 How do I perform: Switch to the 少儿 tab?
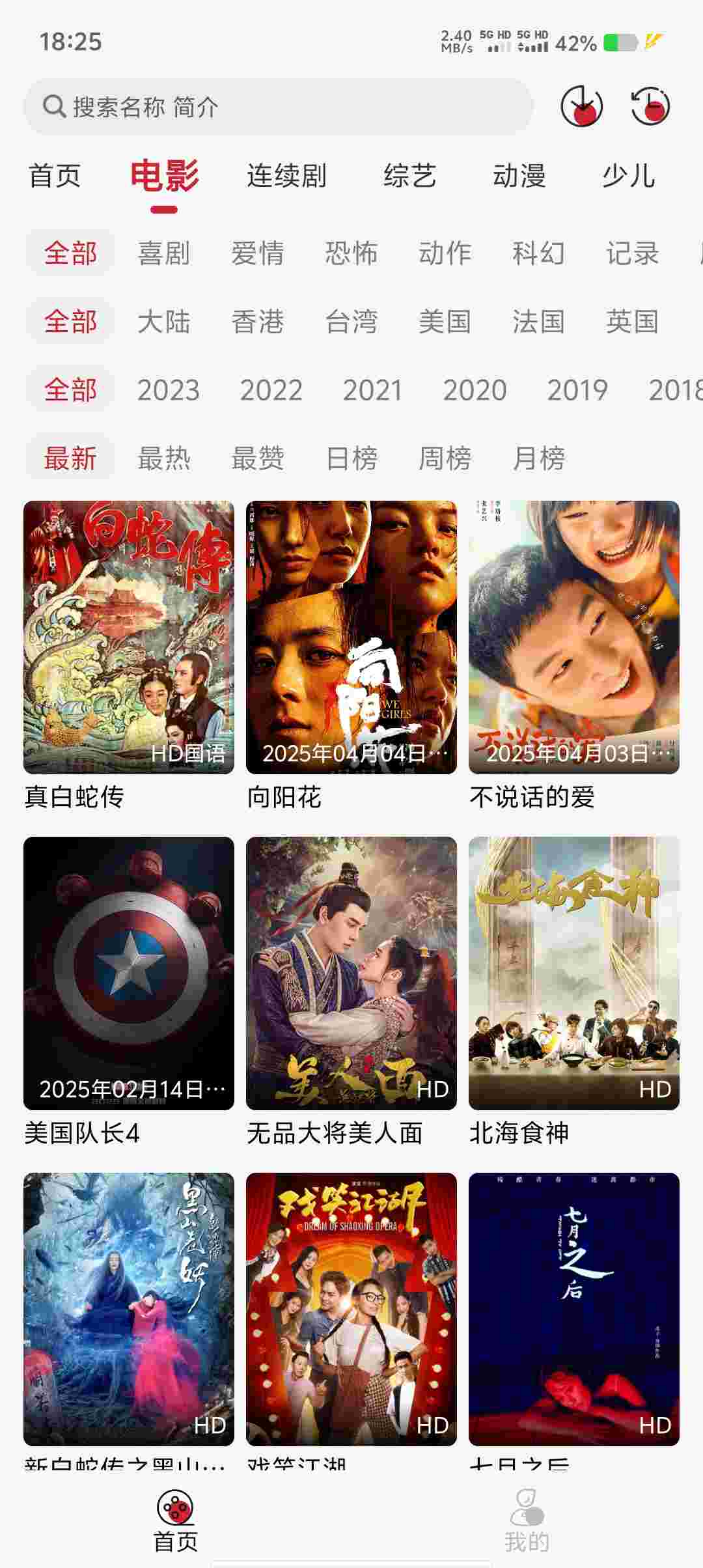pos(628,176)
